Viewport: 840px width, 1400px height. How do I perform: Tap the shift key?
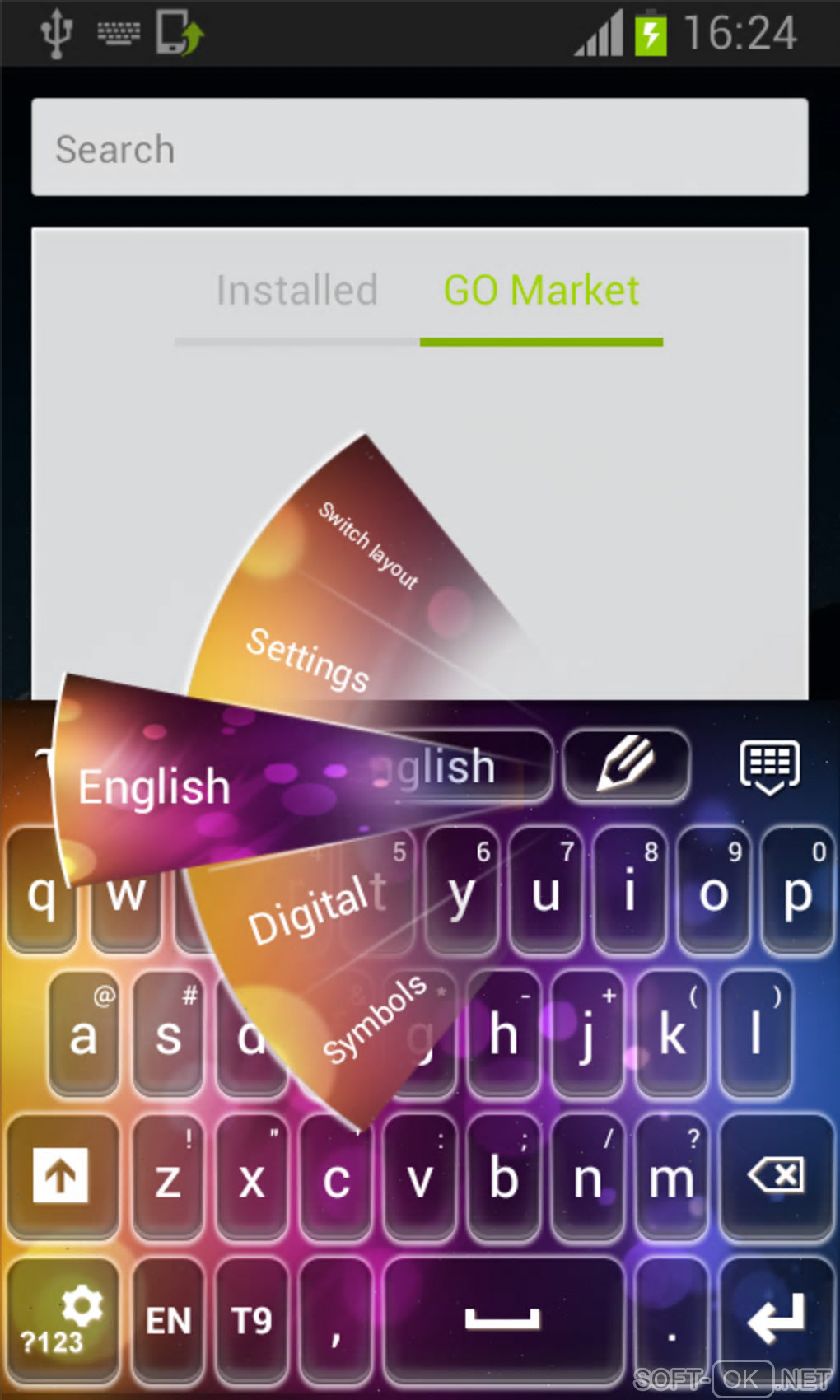pyautogui.click(x=61, y=1176)
